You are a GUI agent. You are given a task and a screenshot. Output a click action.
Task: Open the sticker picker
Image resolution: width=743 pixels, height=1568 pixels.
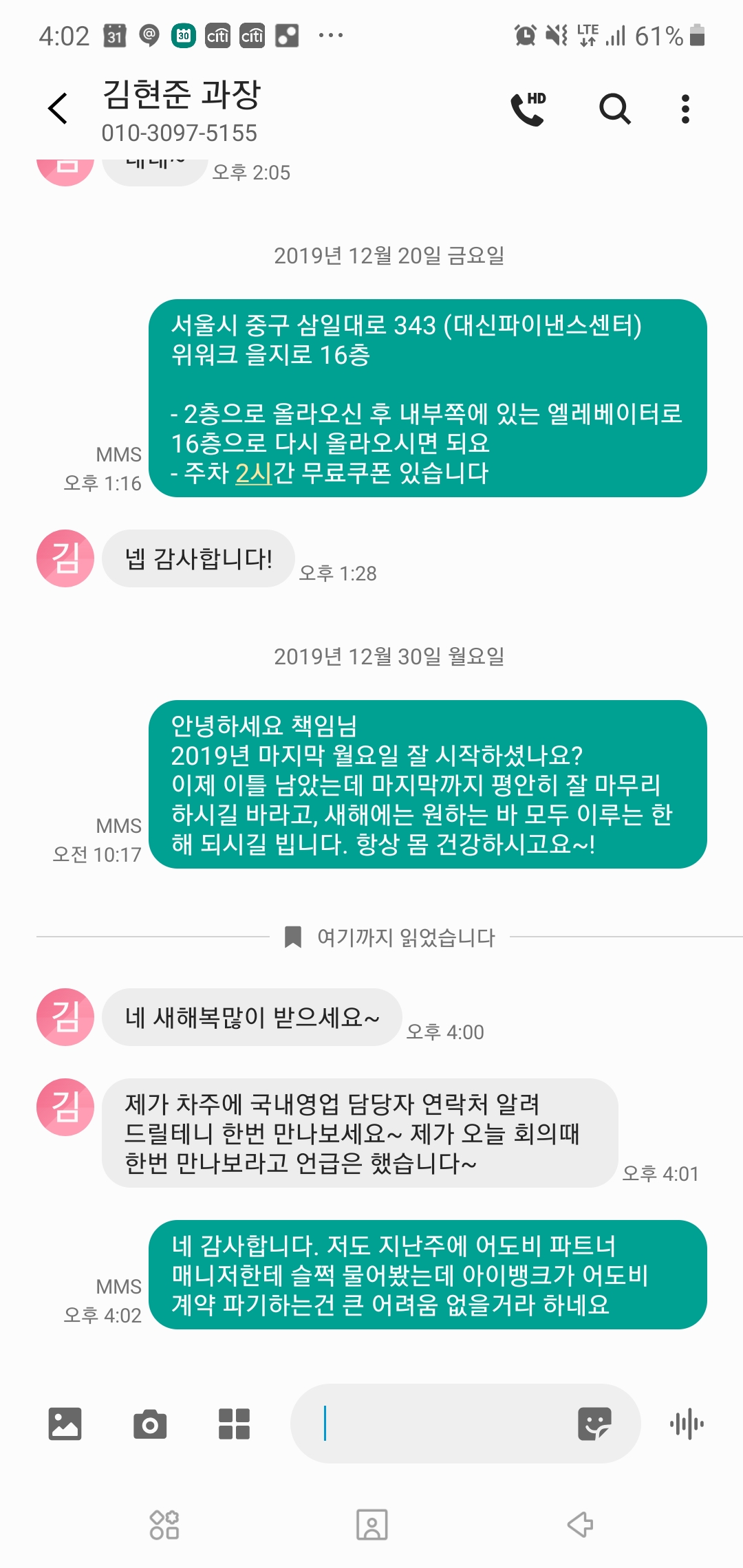594,1424
